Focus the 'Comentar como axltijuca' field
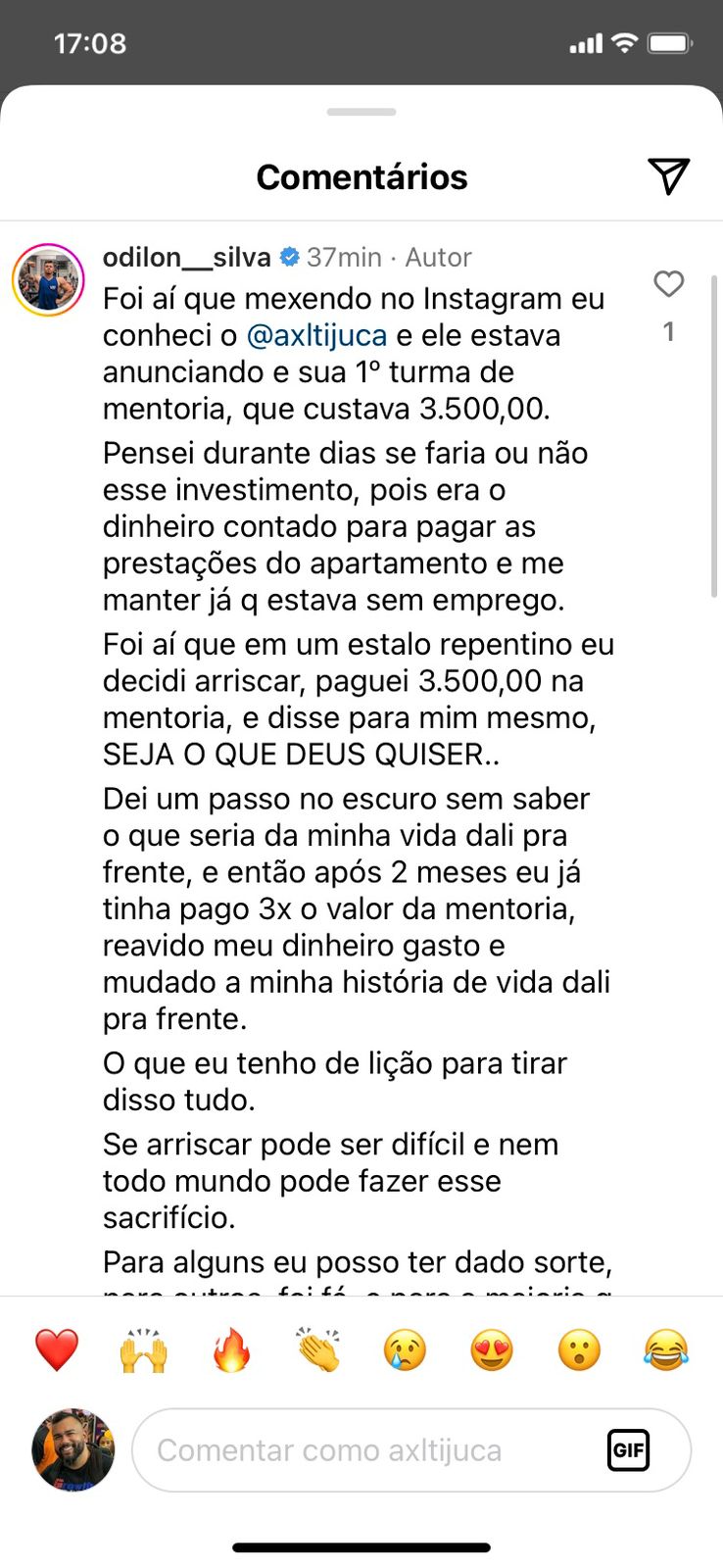The width and height of the screenshot is (723, 1568). click(x=362, y=1450)
